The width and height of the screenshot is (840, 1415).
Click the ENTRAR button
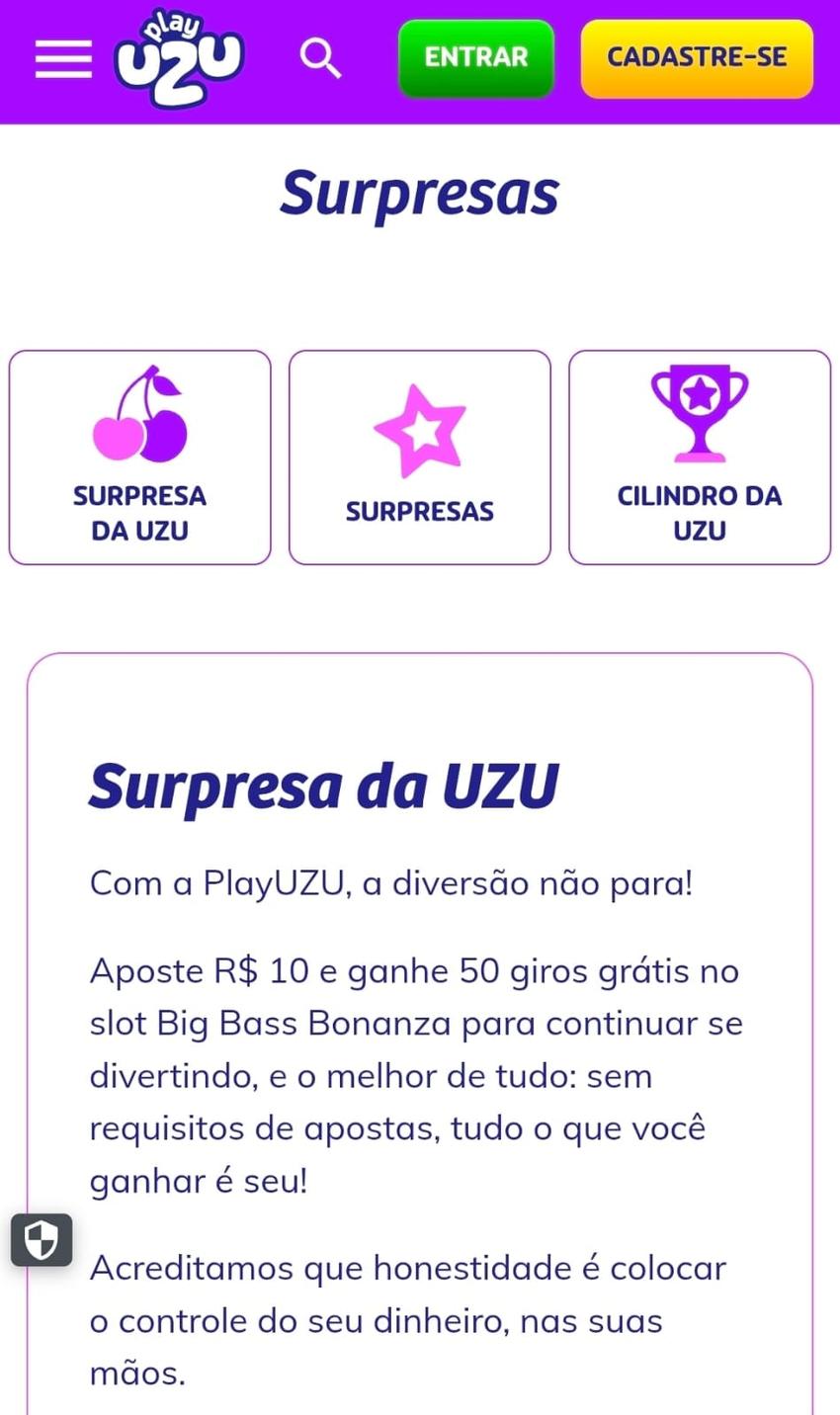point(475,57)
